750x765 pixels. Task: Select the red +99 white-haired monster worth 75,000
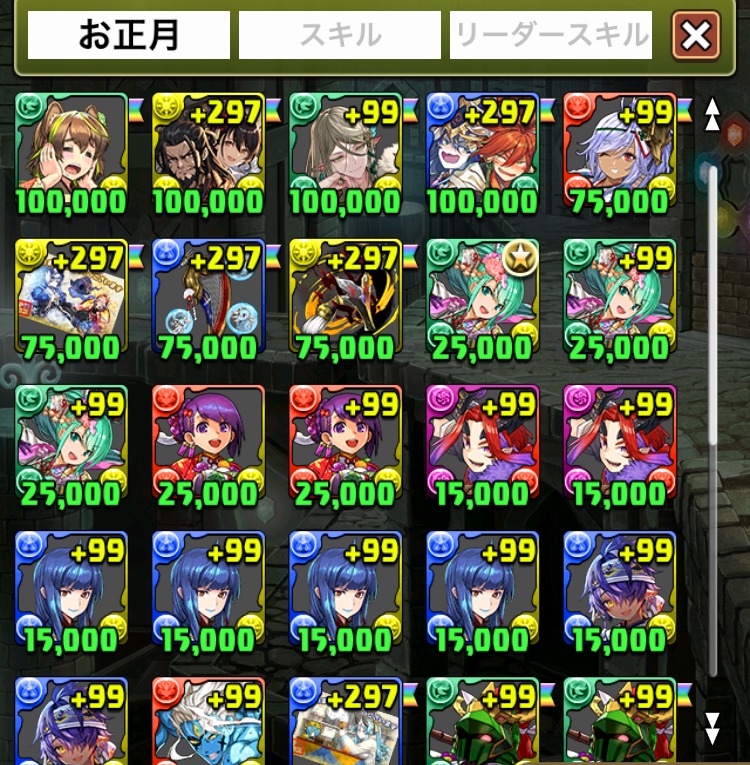619,150
